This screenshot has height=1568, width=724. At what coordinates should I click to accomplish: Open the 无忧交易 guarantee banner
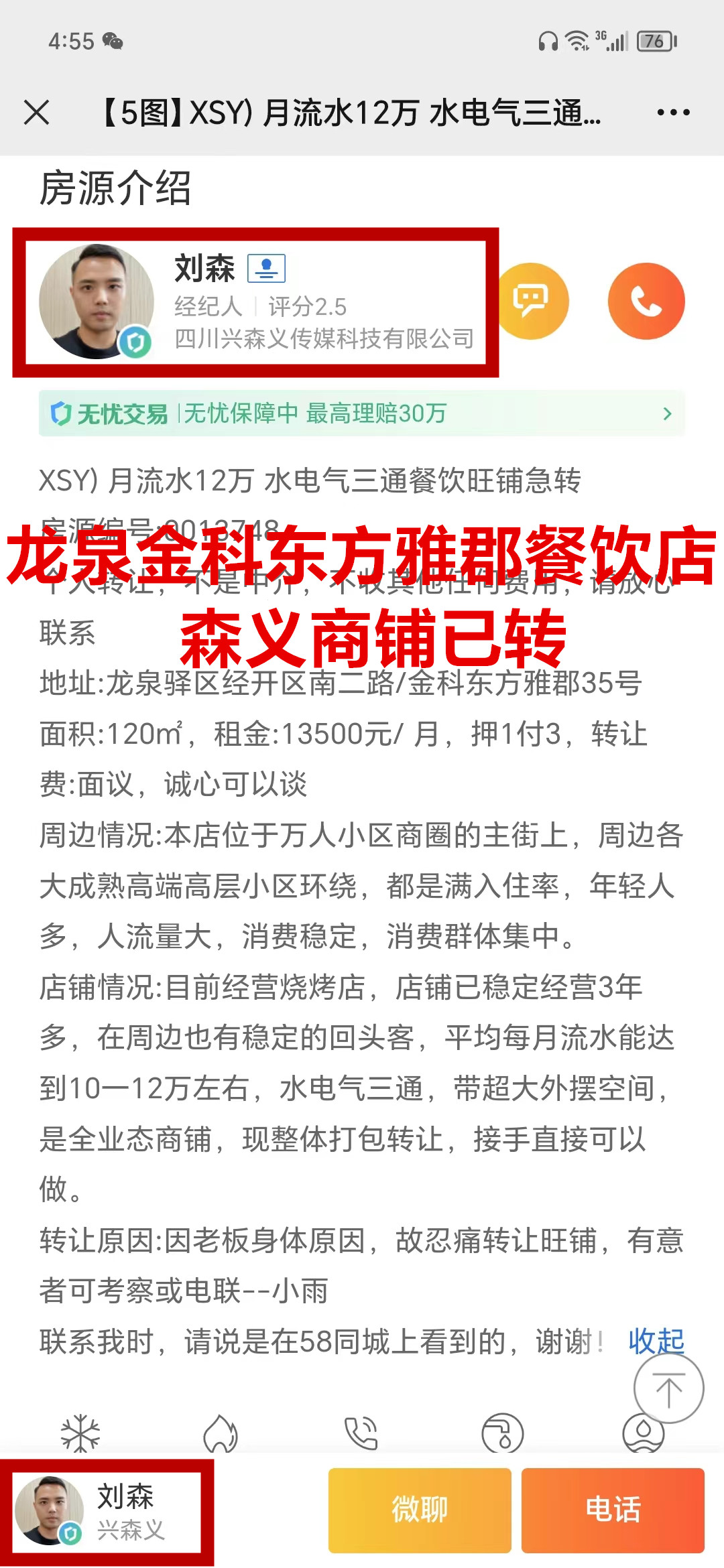point(362,413)
